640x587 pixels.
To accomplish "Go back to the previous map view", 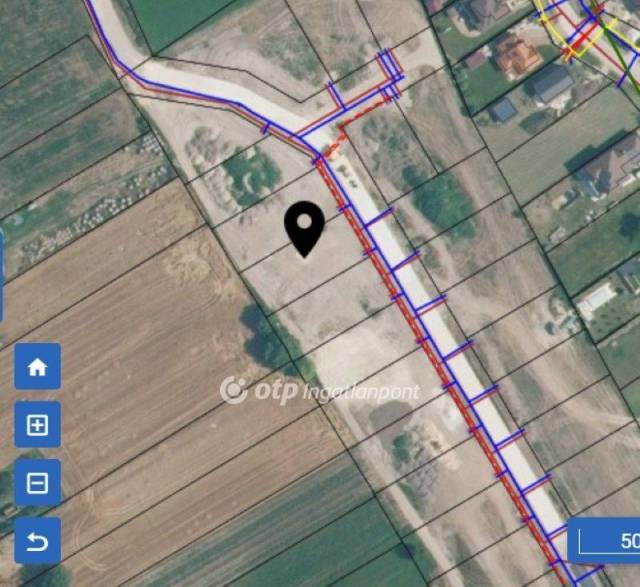I will (x=37, y=542).
